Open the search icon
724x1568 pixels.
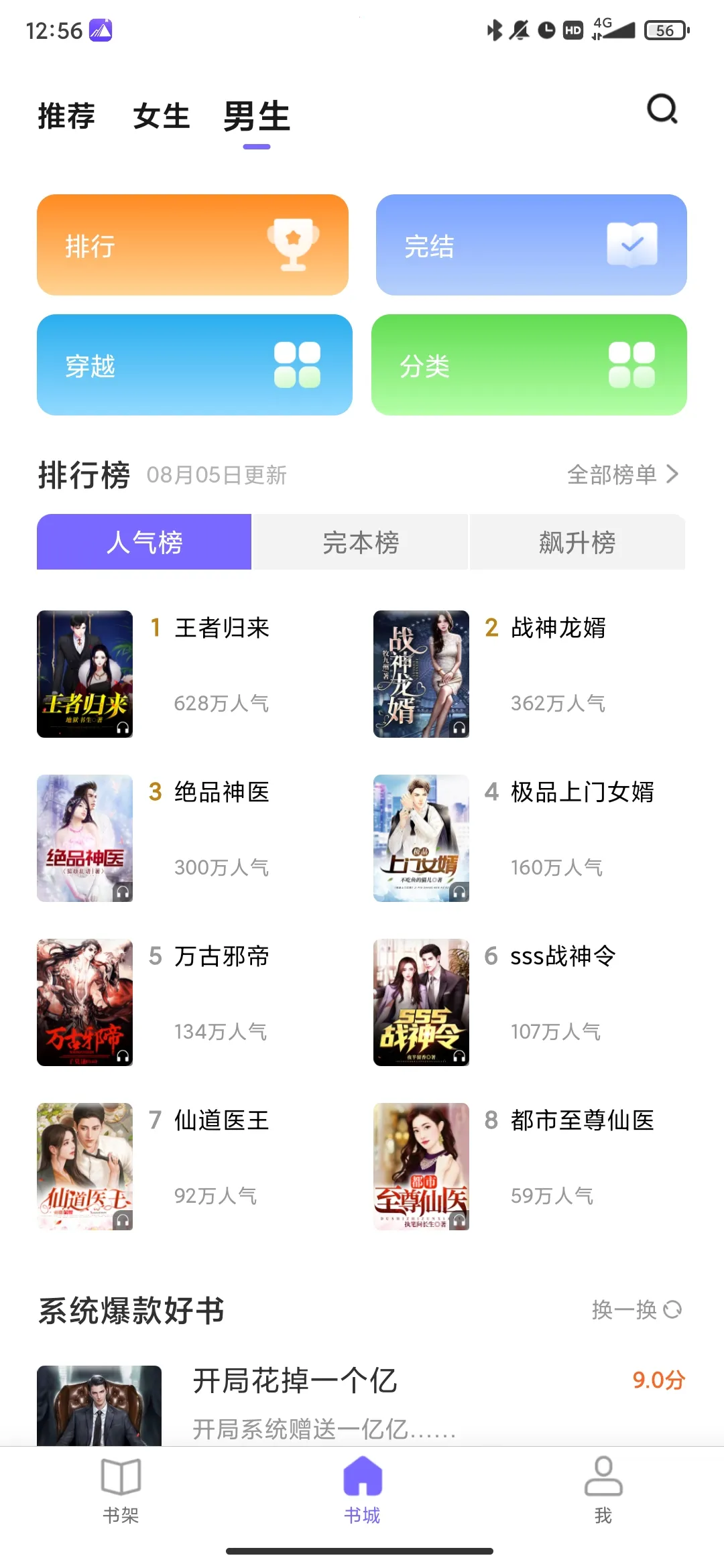pos(662,109)
